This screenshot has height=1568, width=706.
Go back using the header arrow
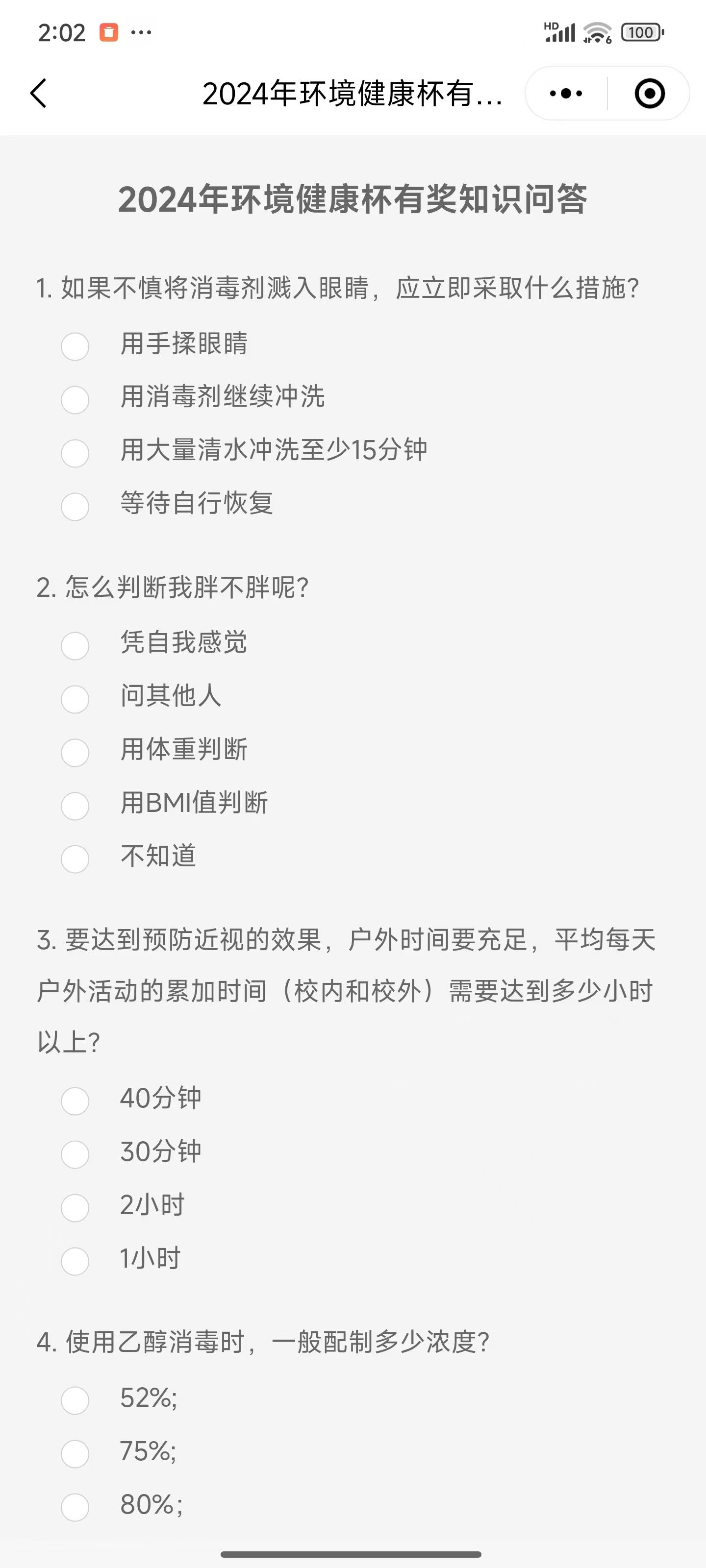click(x=38, y=94)
